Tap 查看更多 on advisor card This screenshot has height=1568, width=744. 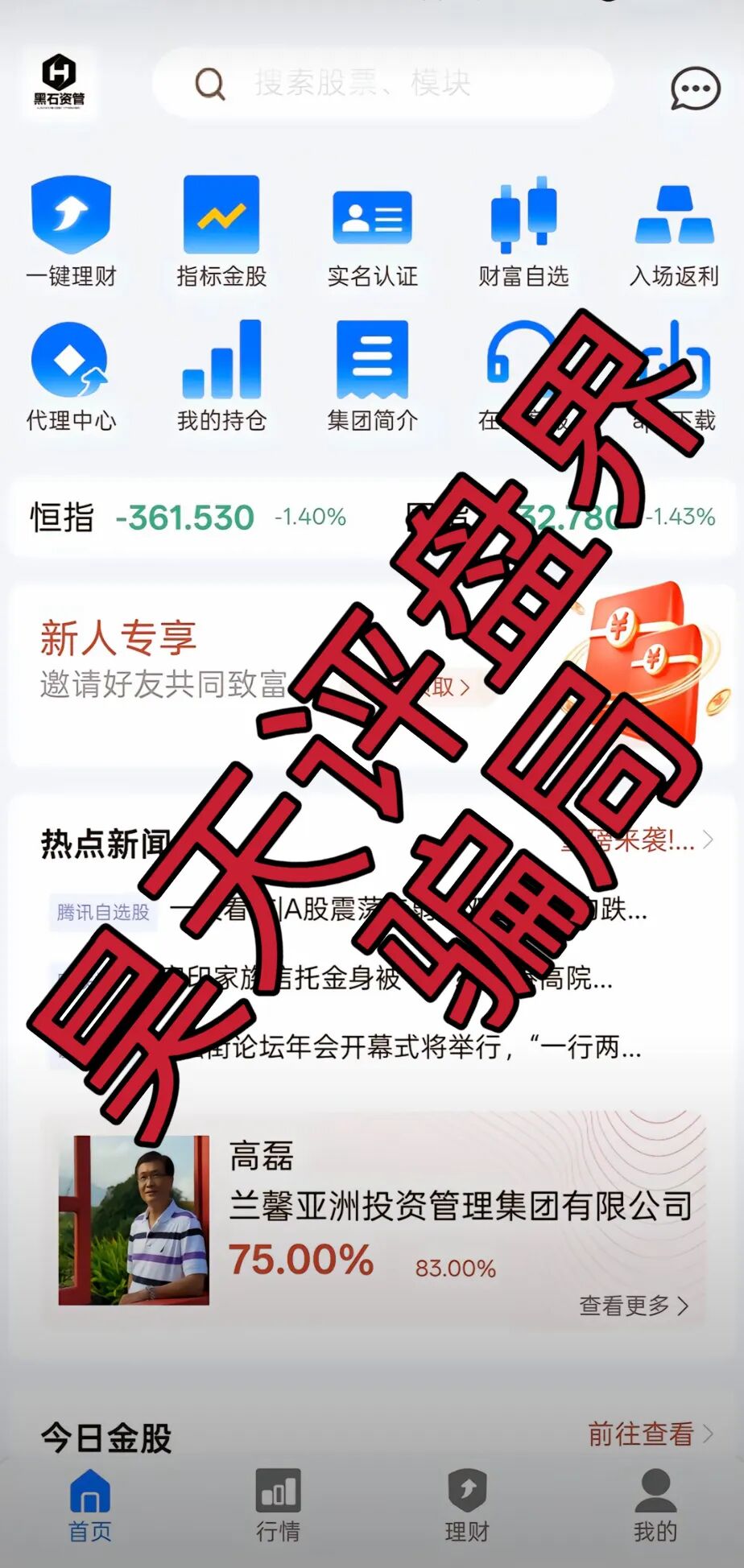(634, 1306)
